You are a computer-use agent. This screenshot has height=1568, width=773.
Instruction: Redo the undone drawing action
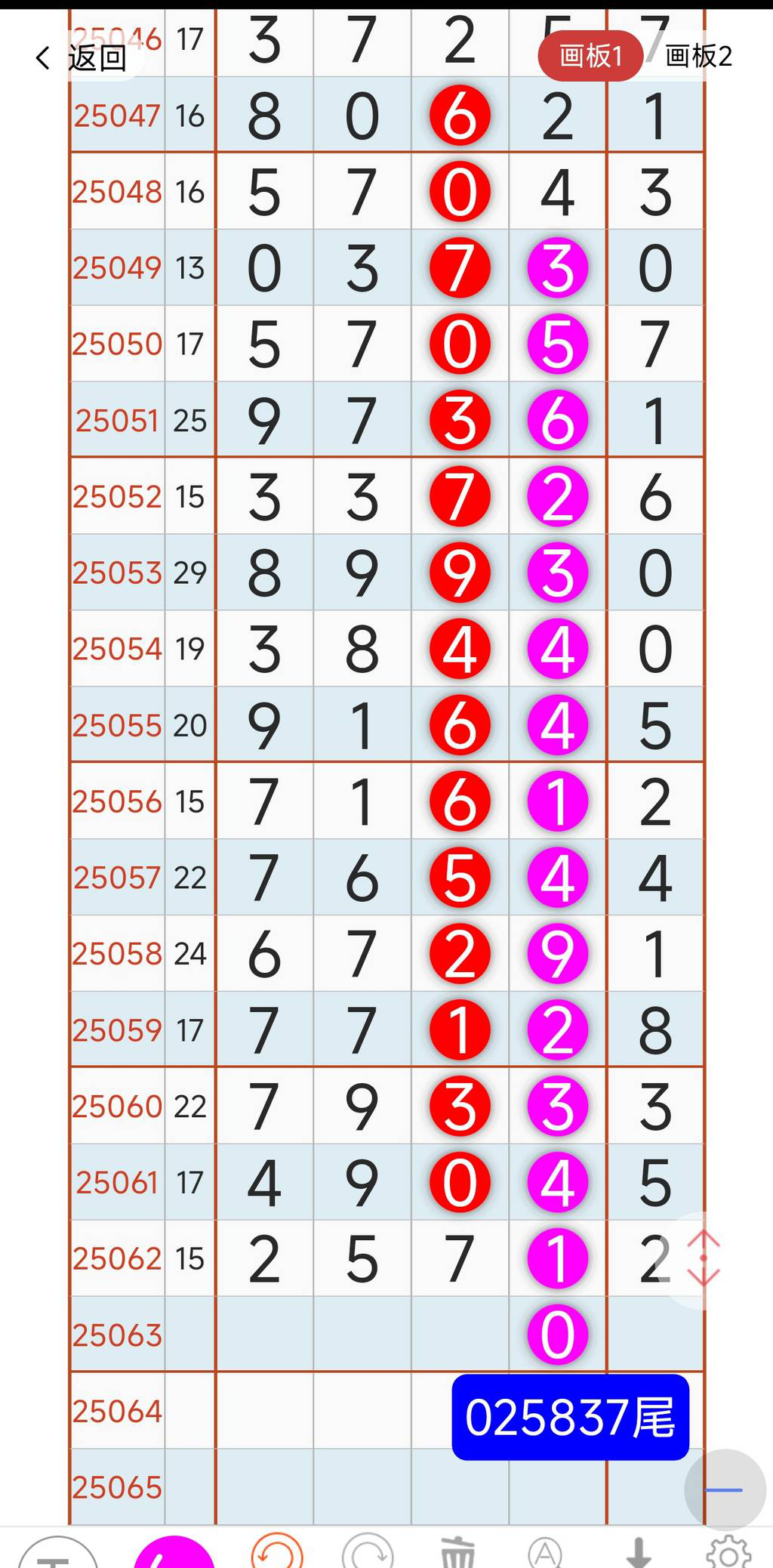pyautogui.click(x=368, y=1551)
